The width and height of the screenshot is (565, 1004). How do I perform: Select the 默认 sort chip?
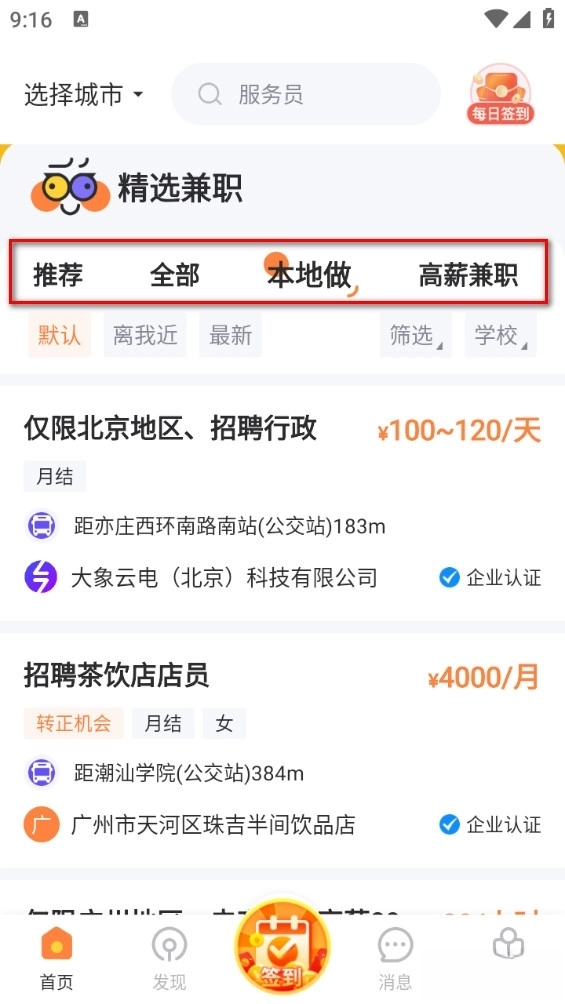point(59,335)
